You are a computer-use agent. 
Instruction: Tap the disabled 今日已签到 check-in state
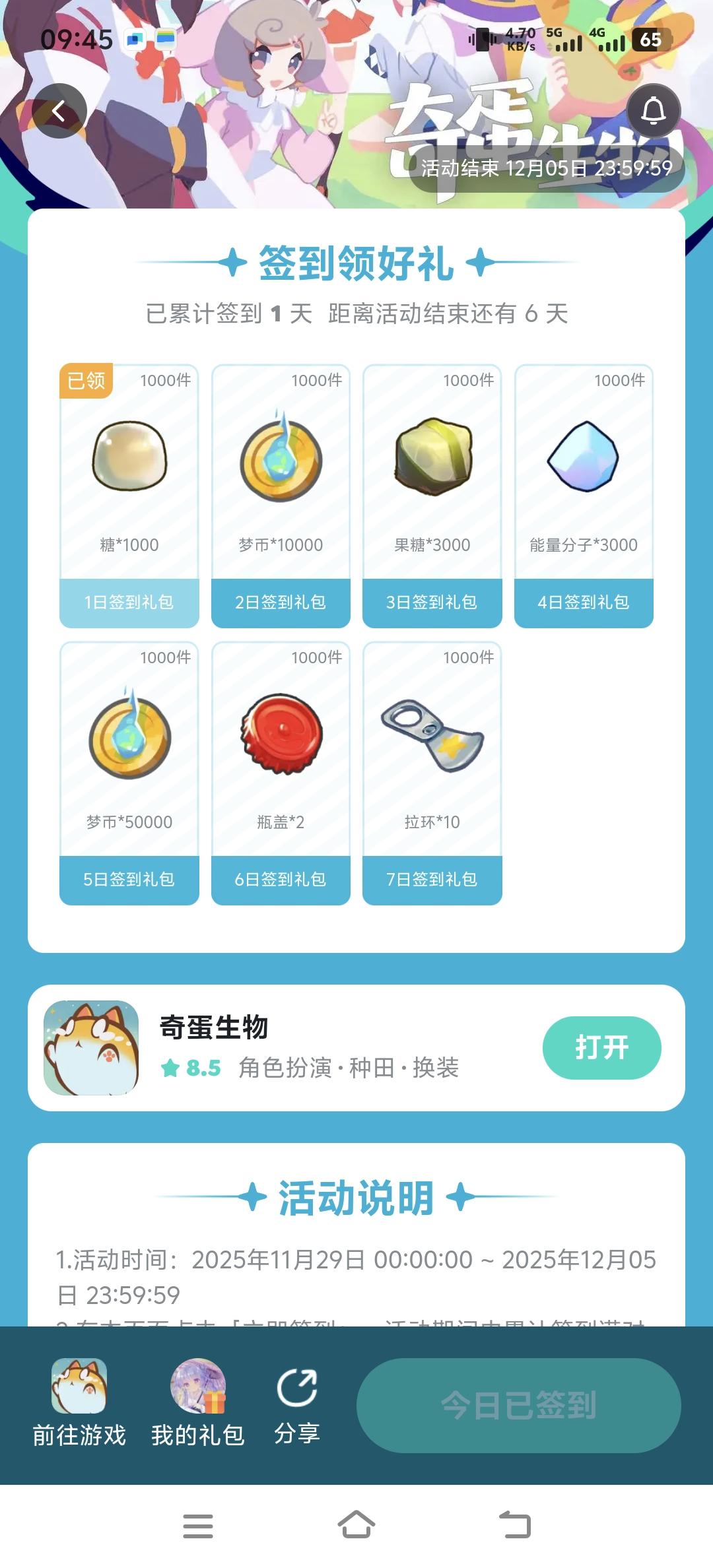pyautogui.click(x=522, y=1404)
